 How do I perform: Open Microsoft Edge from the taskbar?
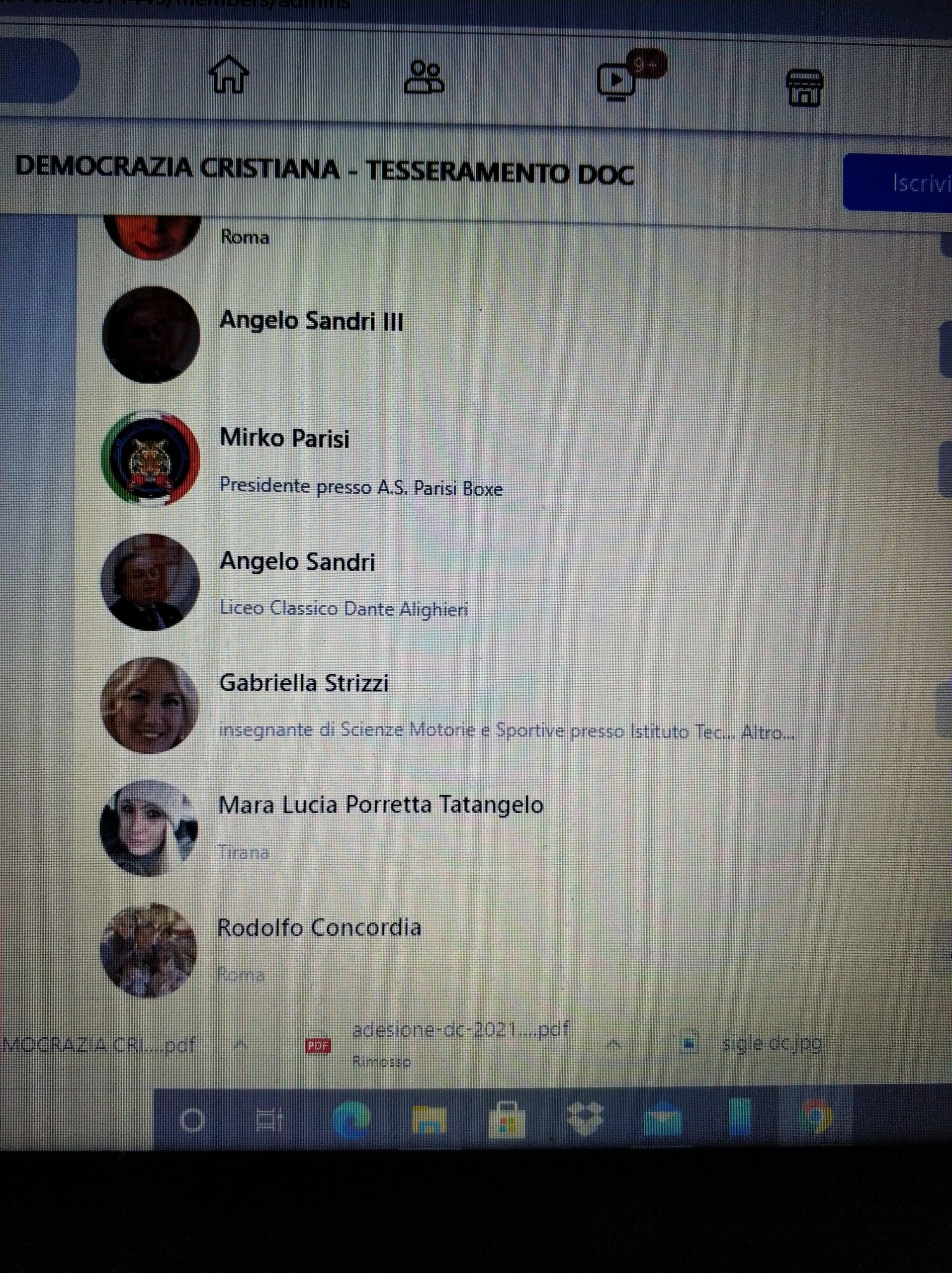pos(351,1119)
